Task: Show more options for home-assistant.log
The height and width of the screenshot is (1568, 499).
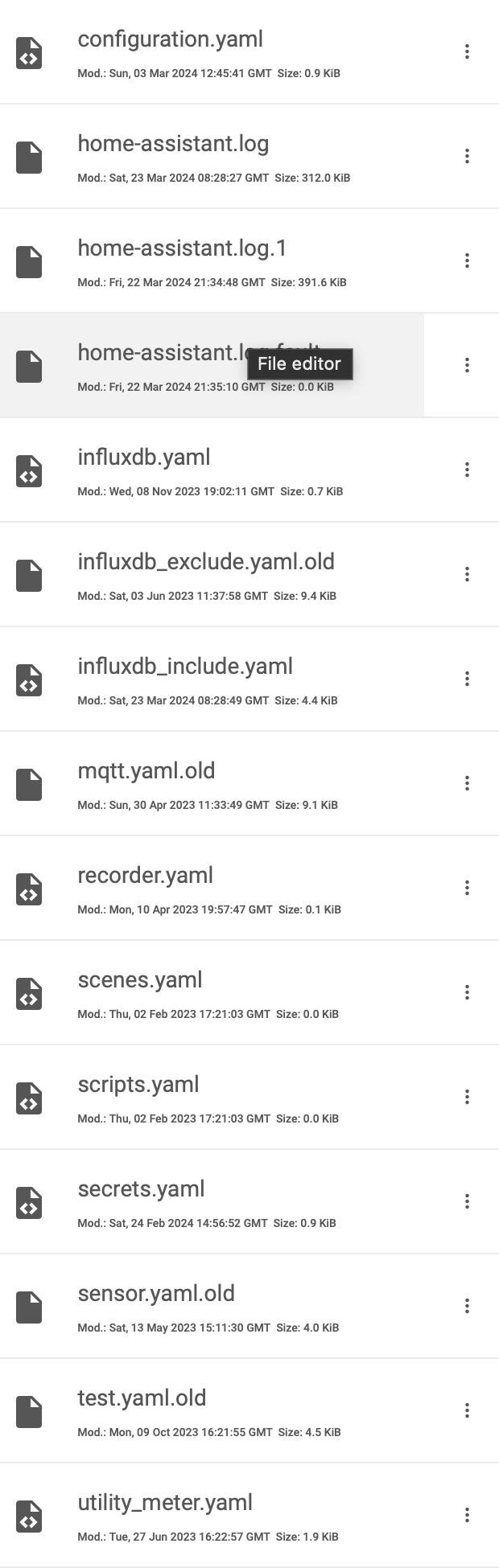Action: 467,157
